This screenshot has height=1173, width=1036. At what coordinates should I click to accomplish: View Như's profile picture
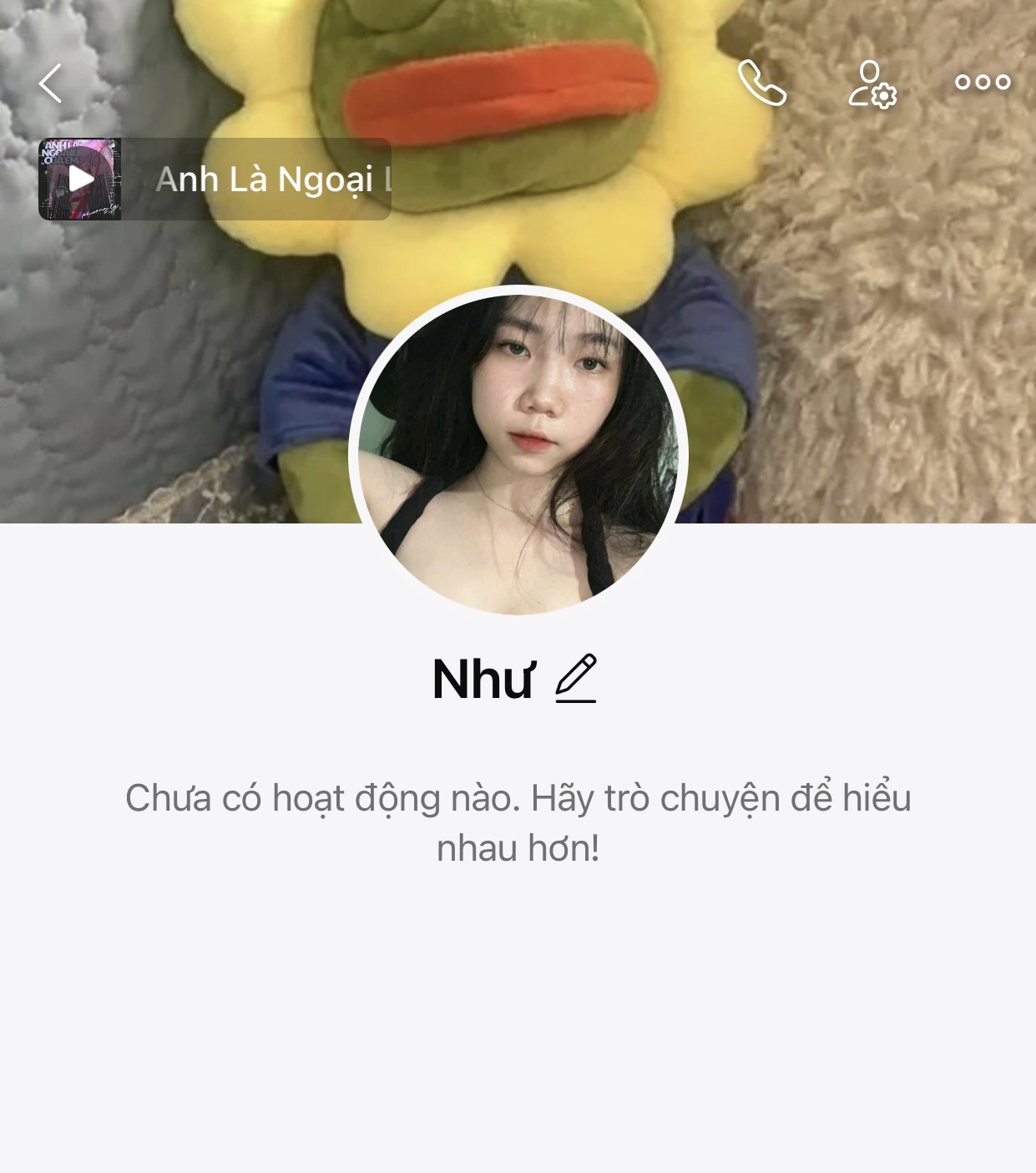pyautogui.click(x=518, y=452)
